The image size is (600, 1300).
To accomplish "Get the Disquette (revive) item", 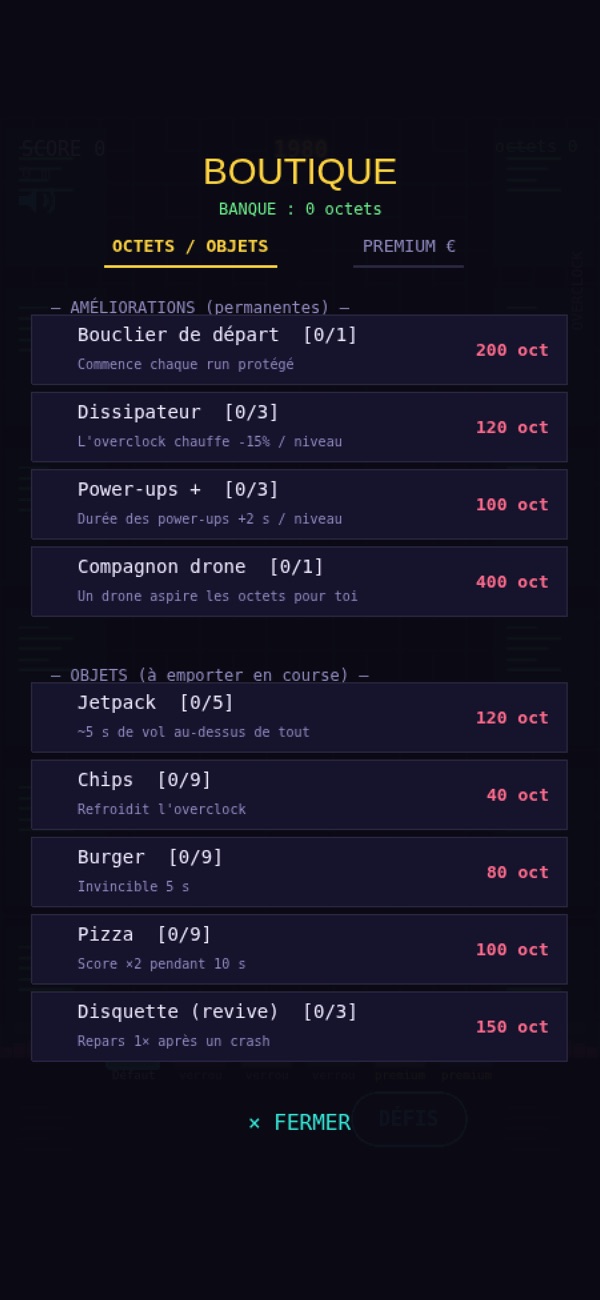I will [x=299, y=1026].
